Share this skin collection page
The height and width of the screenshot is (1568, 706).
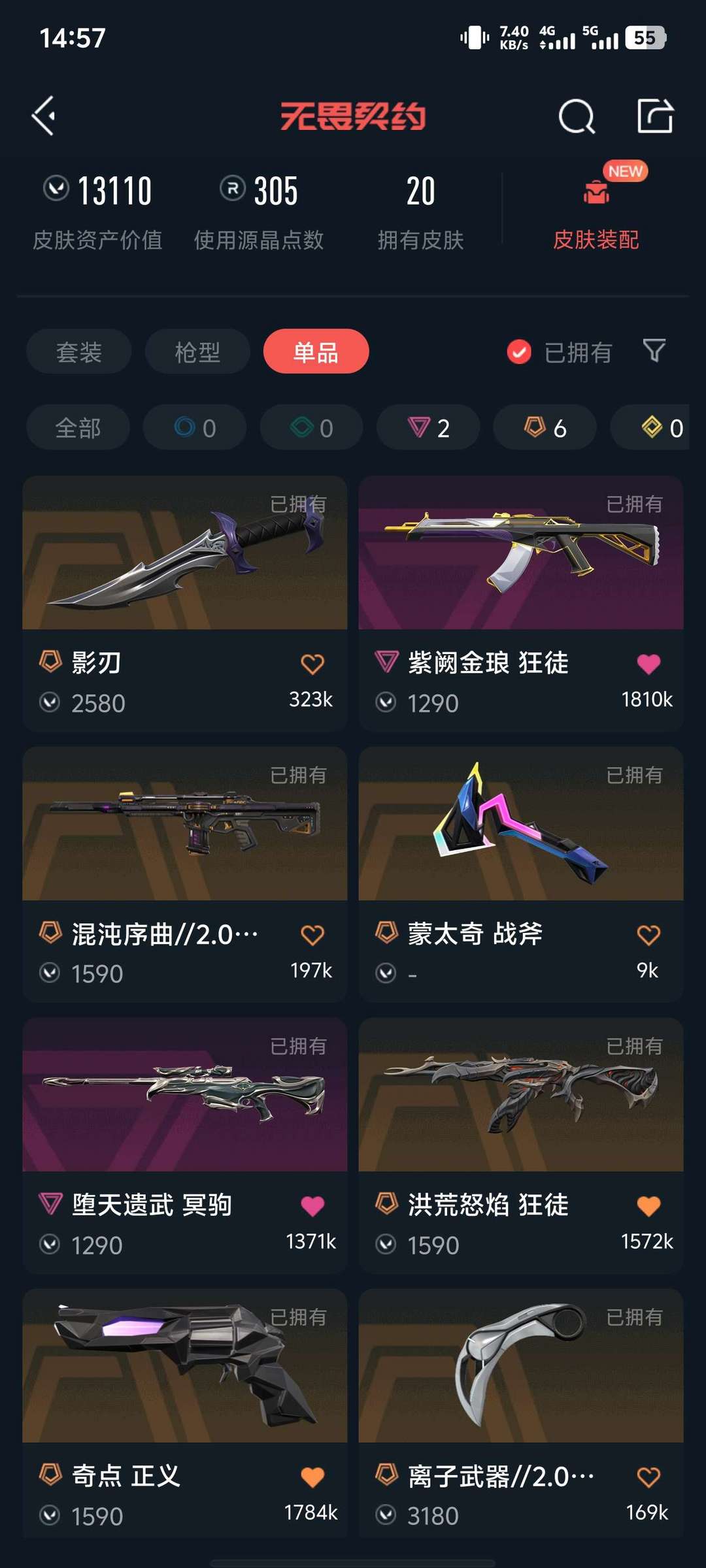pyautogui.click(x=655, y=117)
